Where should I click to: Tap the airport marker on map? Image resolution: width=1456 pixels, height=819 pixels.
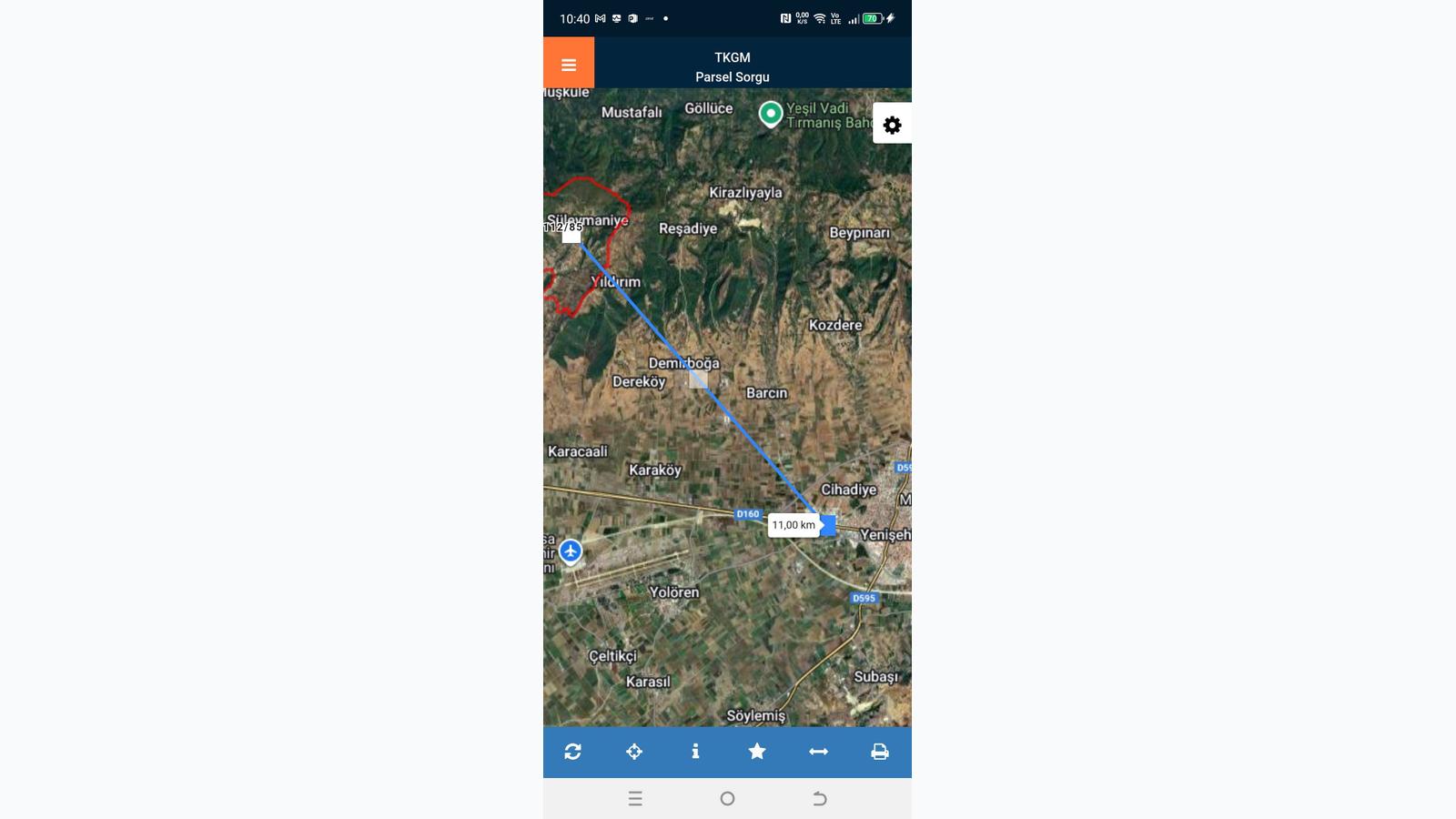point(571,551)
